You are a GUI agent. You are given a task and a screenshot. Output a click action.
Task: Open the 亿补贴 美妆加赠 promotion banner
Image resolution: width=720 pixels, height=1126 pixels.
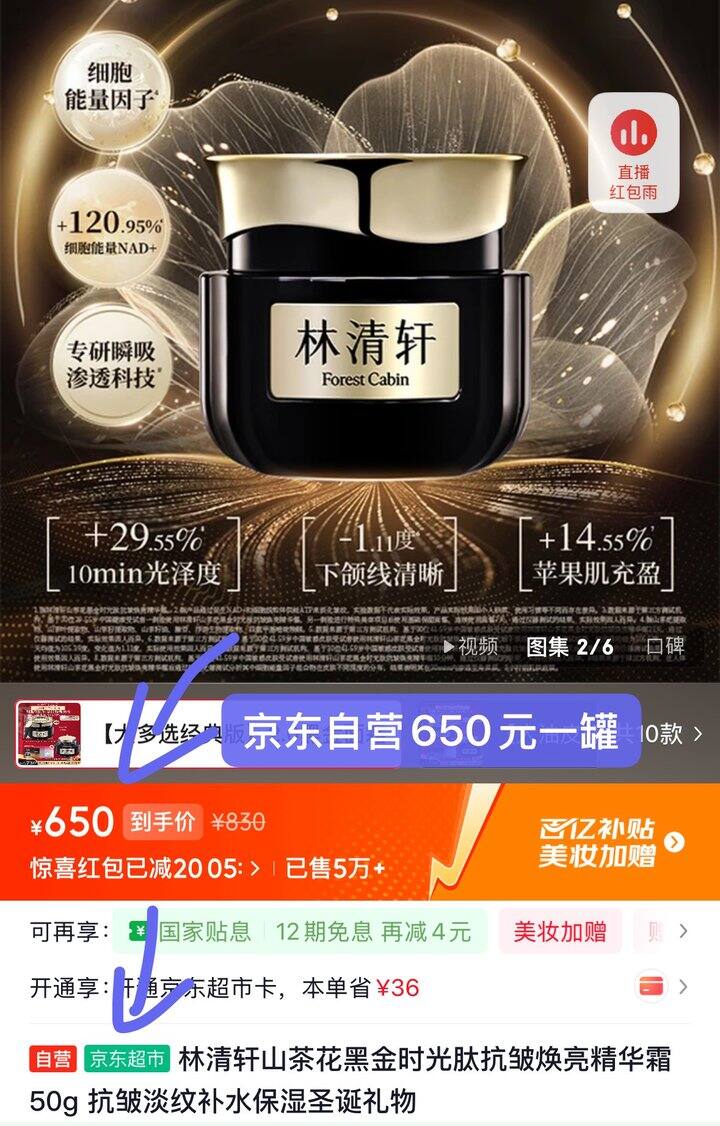point(610,842)
